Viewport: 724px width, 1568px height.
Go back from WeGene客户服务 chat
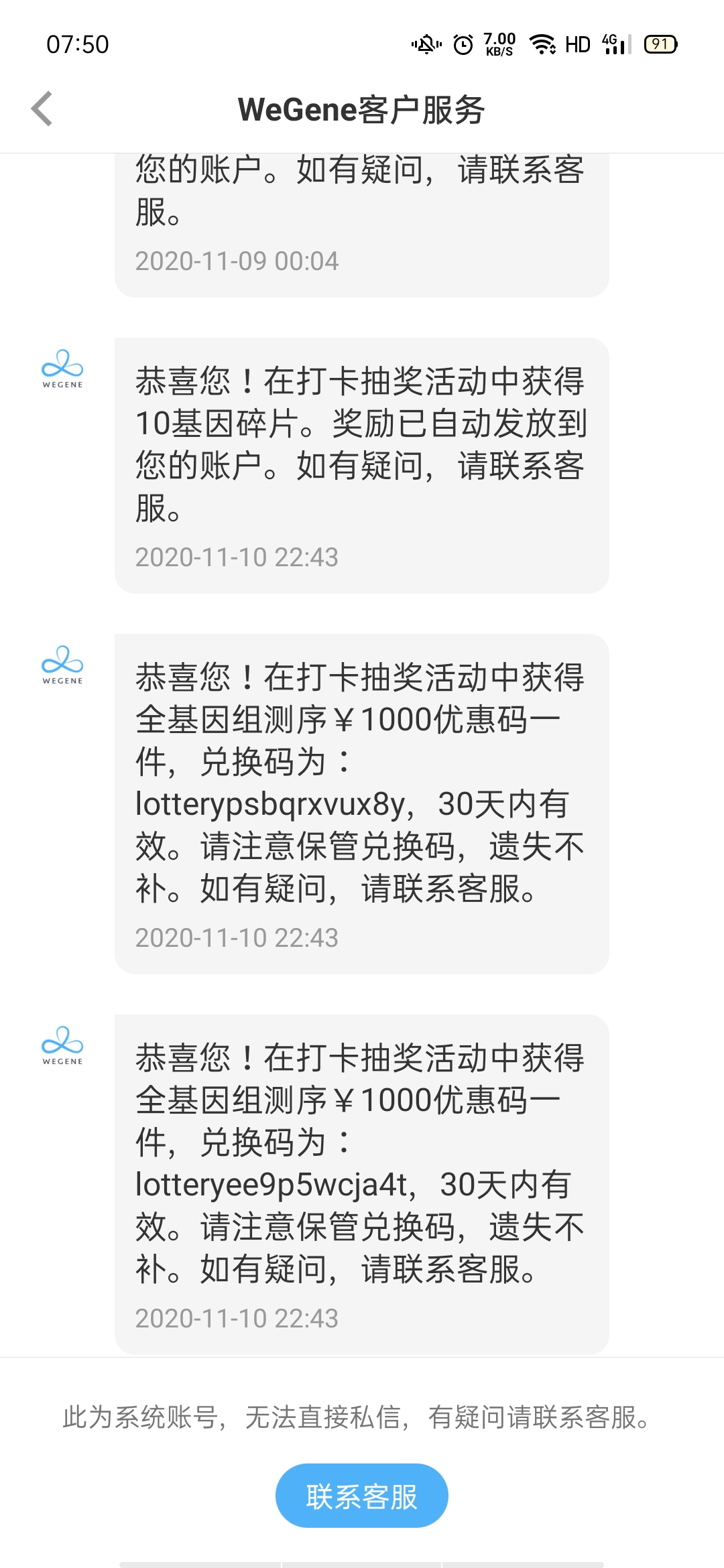42,109
